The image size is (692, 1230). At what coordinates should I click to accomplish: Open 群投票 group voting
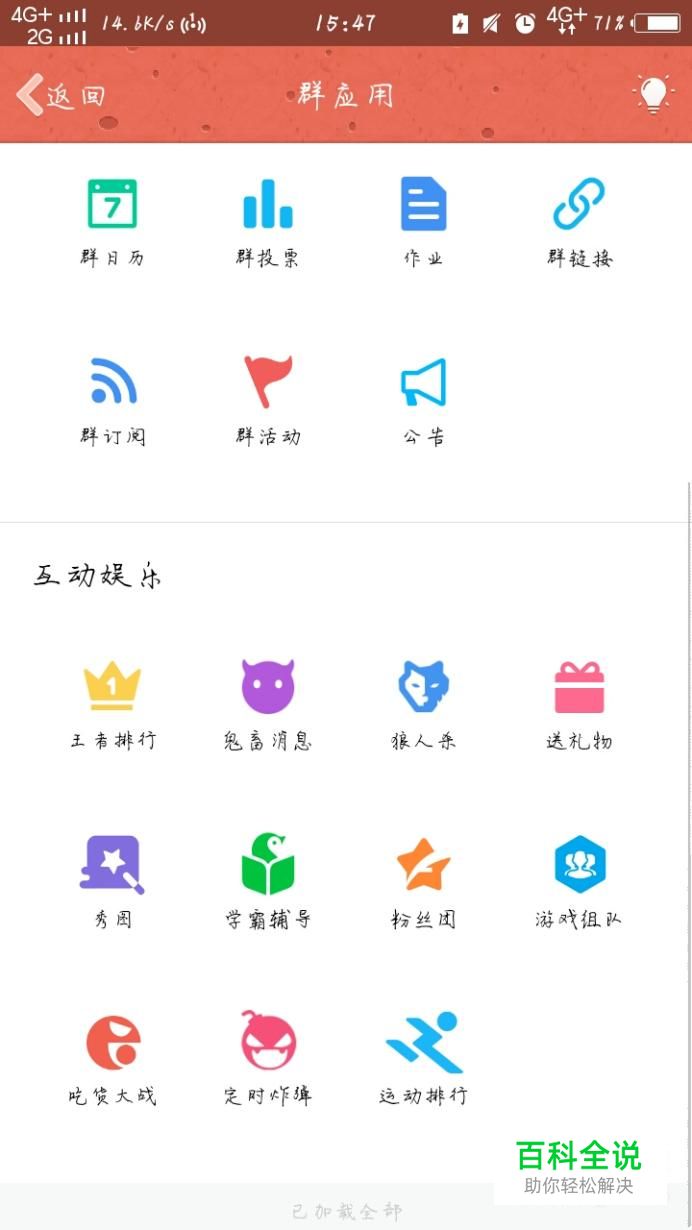pos(268,223)
